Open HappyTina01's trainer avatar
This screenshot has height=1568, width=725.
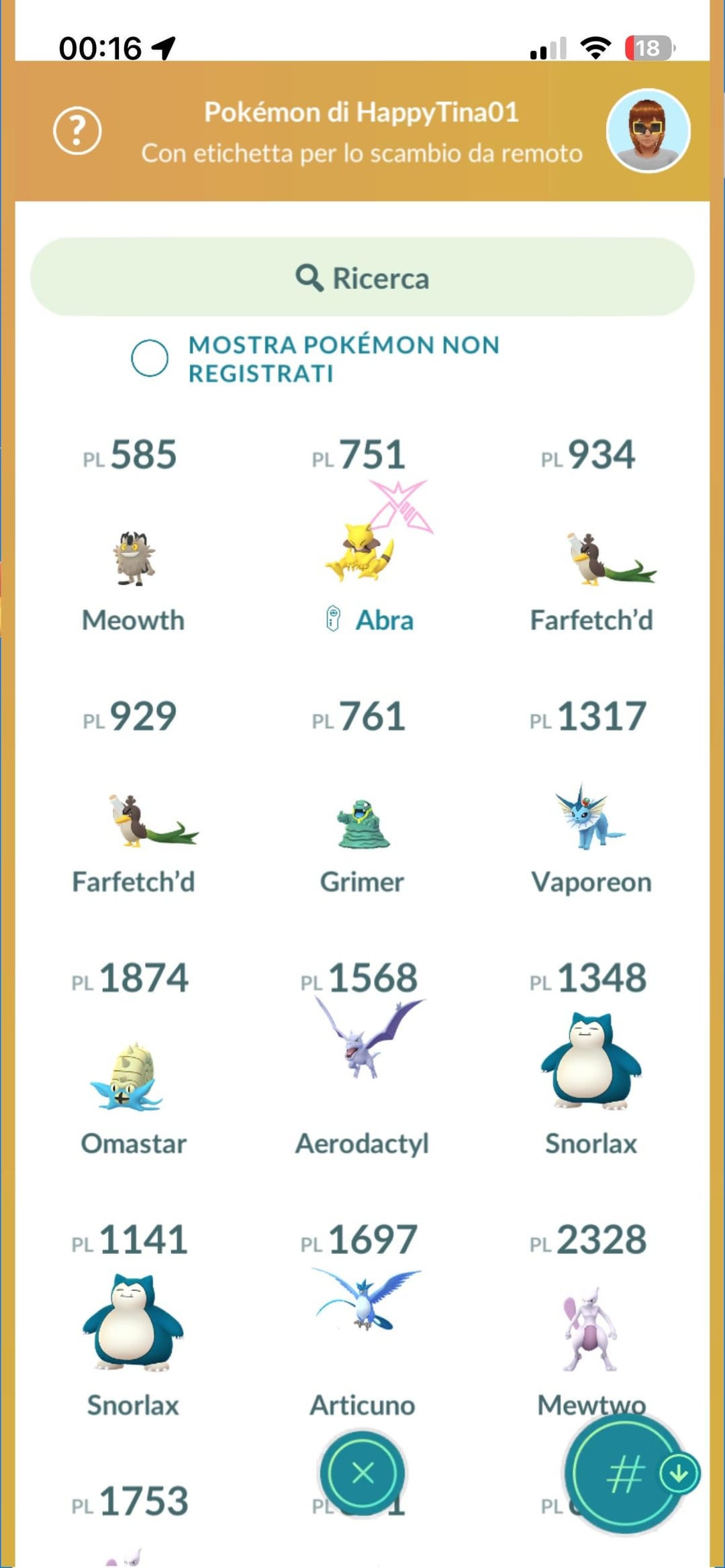pyautogui.click(x=648, y=130)
